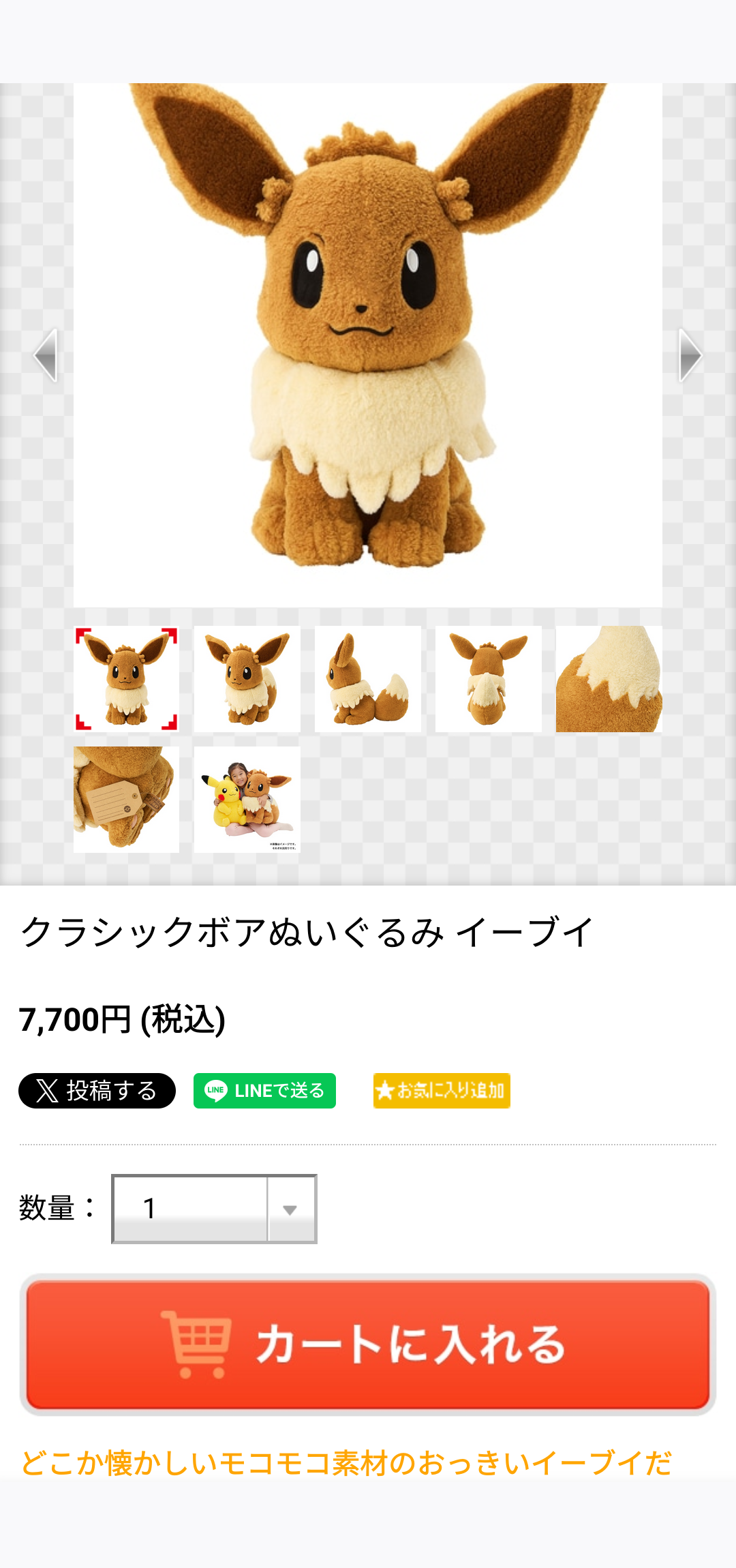This screenshot has height=1568, width=736.
Task: Select the side-view Eevee thumbnail
Action: coord(367,679)
